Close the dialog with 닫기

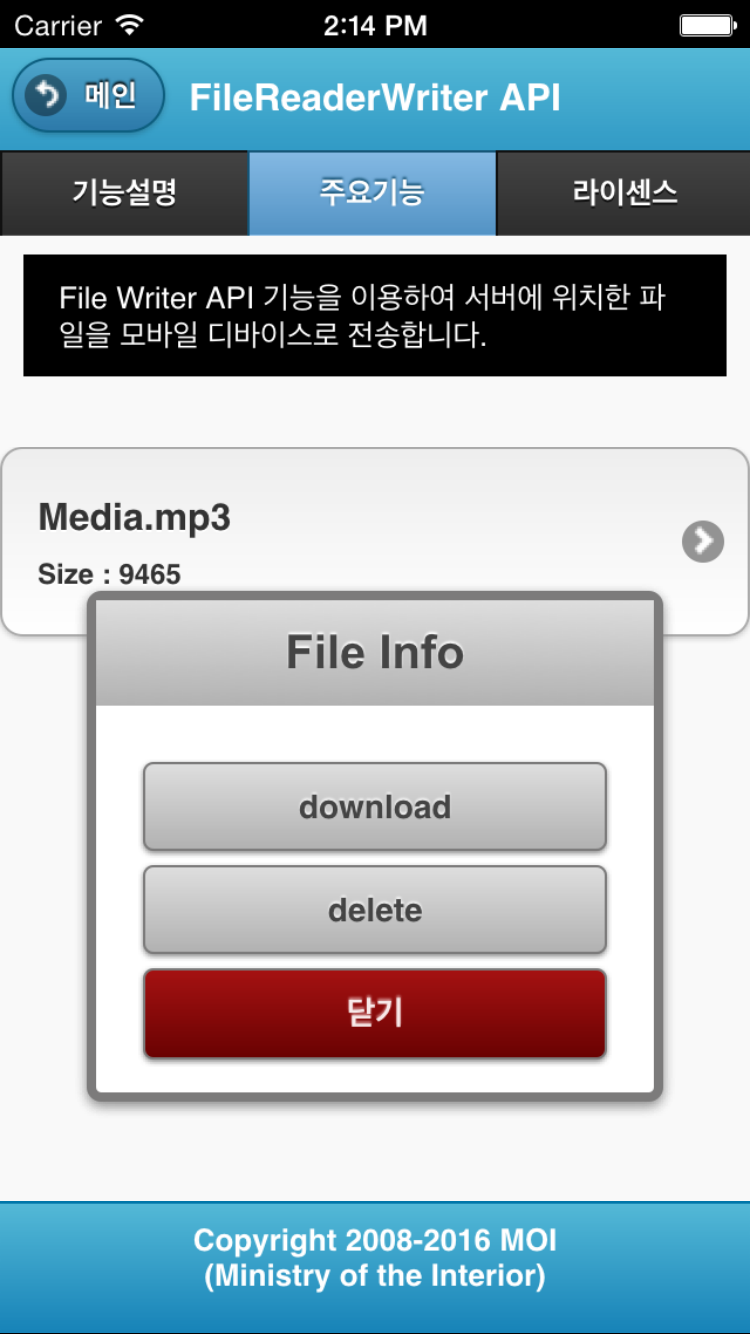pos(375,1013)
